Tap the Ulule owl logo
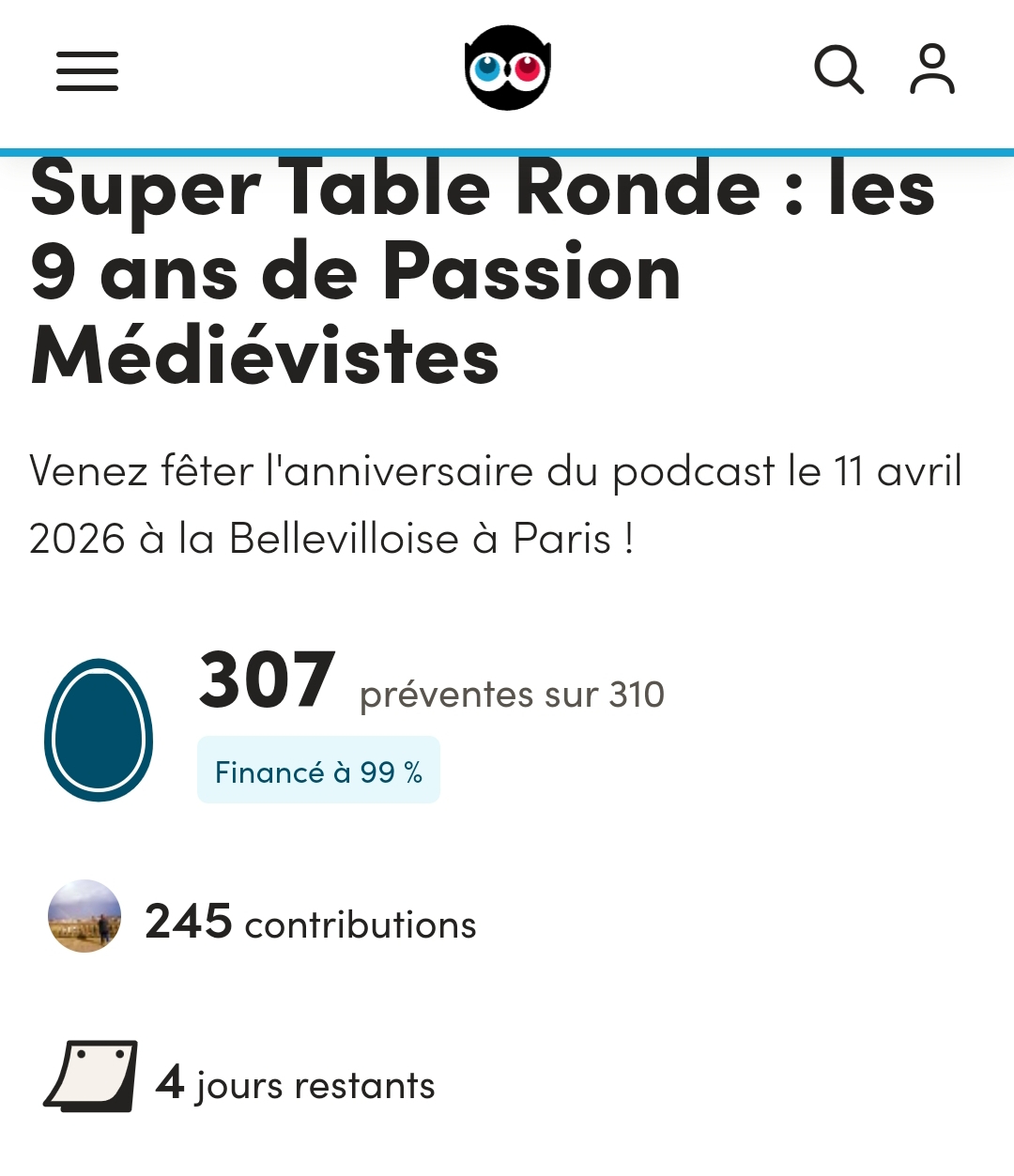The height and width of the screenshot is (1176, 1014). coord(507,68)
